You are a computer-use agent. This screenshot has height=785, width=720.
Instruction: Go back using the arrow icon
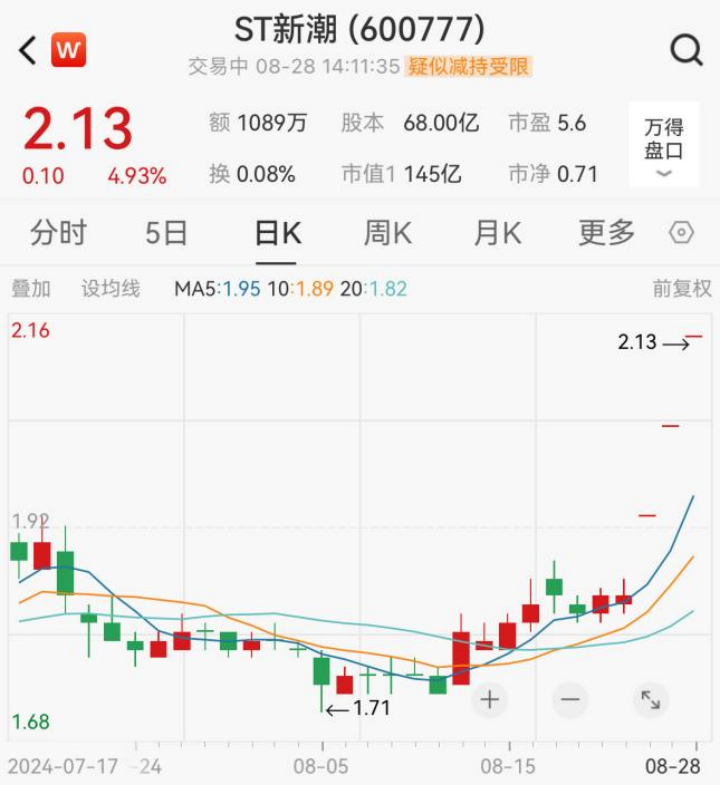click(28, 50)
